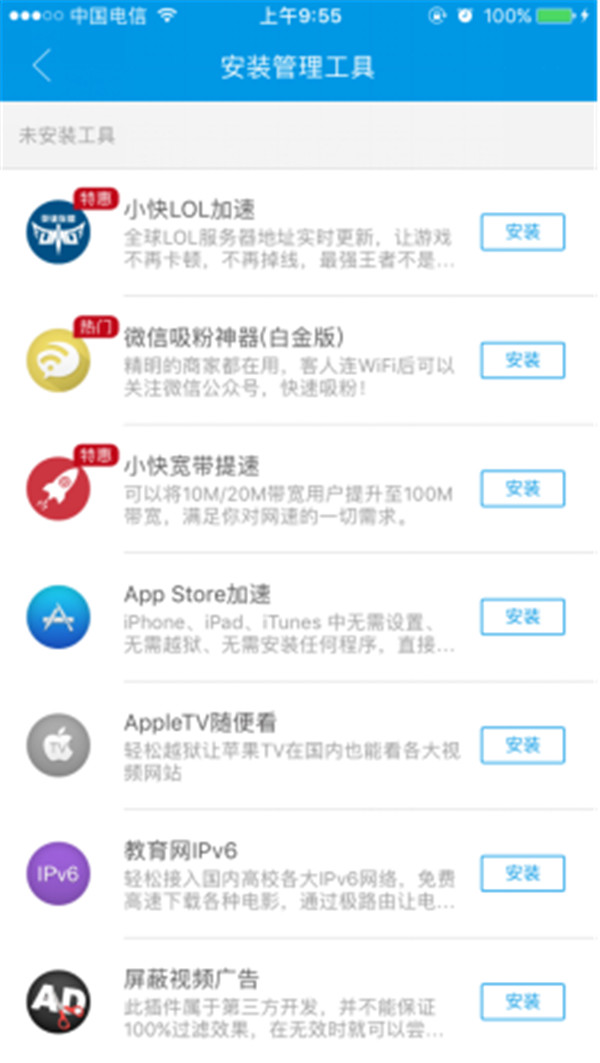Viewport: 600px width, 1063px height.
Task: View AppleTV随便看 details row
Action: pyautogui.click(x=288, y=746)
